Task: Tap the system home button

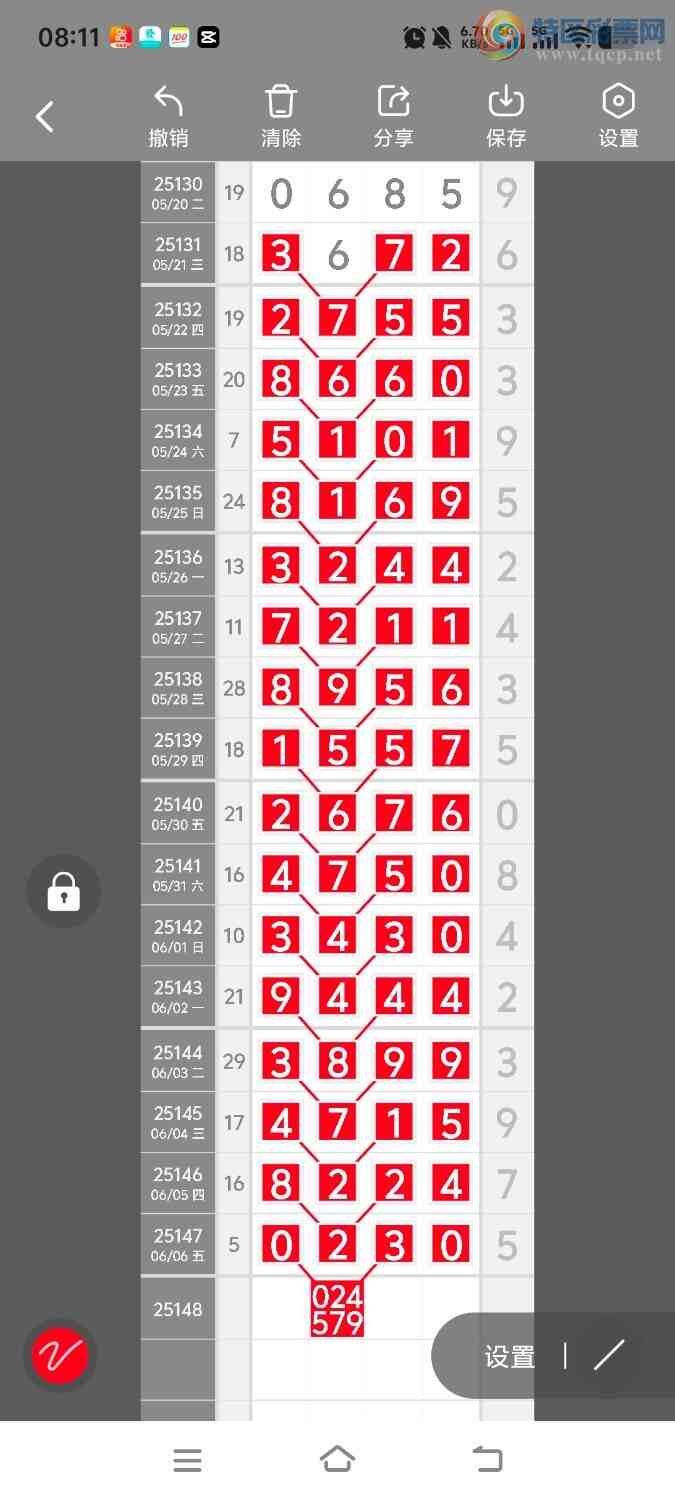Action: pos(337,1460)
